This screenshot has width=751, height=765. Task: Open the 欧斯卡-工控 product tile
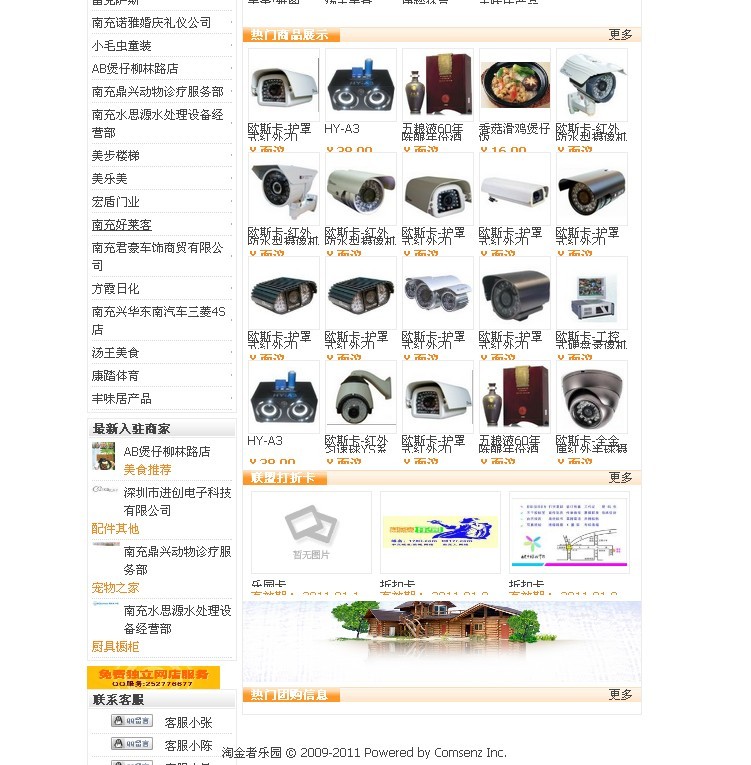click(x=592, y=295)
